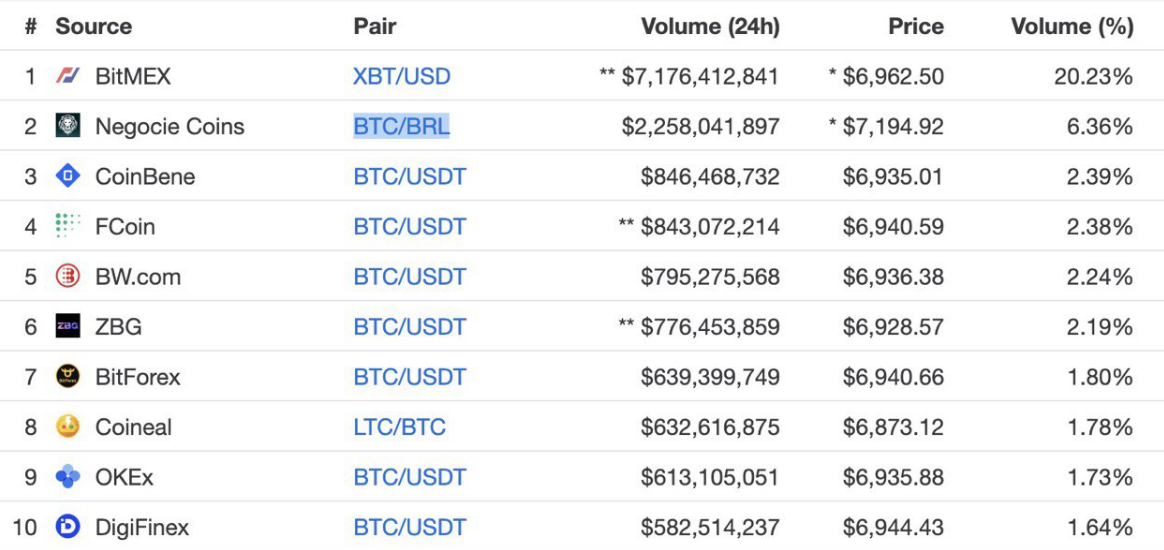The width and height of the screenshot is (1164, 550).
Task: Open ZBG's BTC/USDT pair link
Action: 410,327
